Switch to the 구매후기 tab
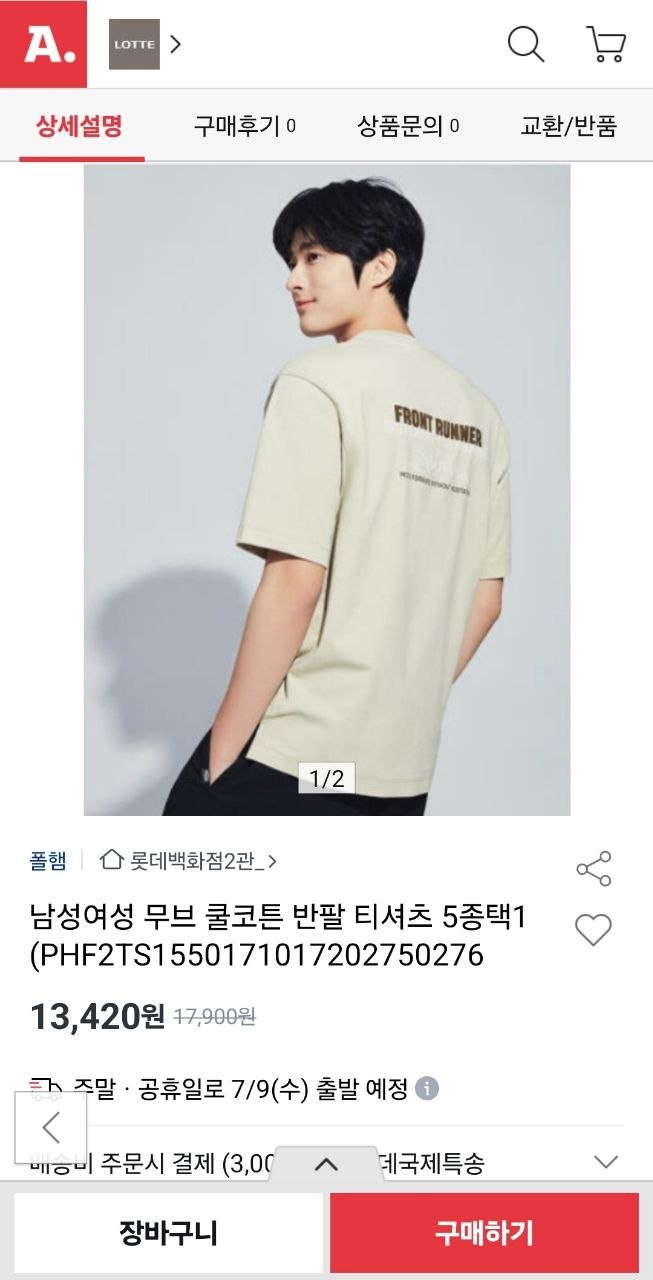Viewport: 653px width, 1280px height. [244, 126]
